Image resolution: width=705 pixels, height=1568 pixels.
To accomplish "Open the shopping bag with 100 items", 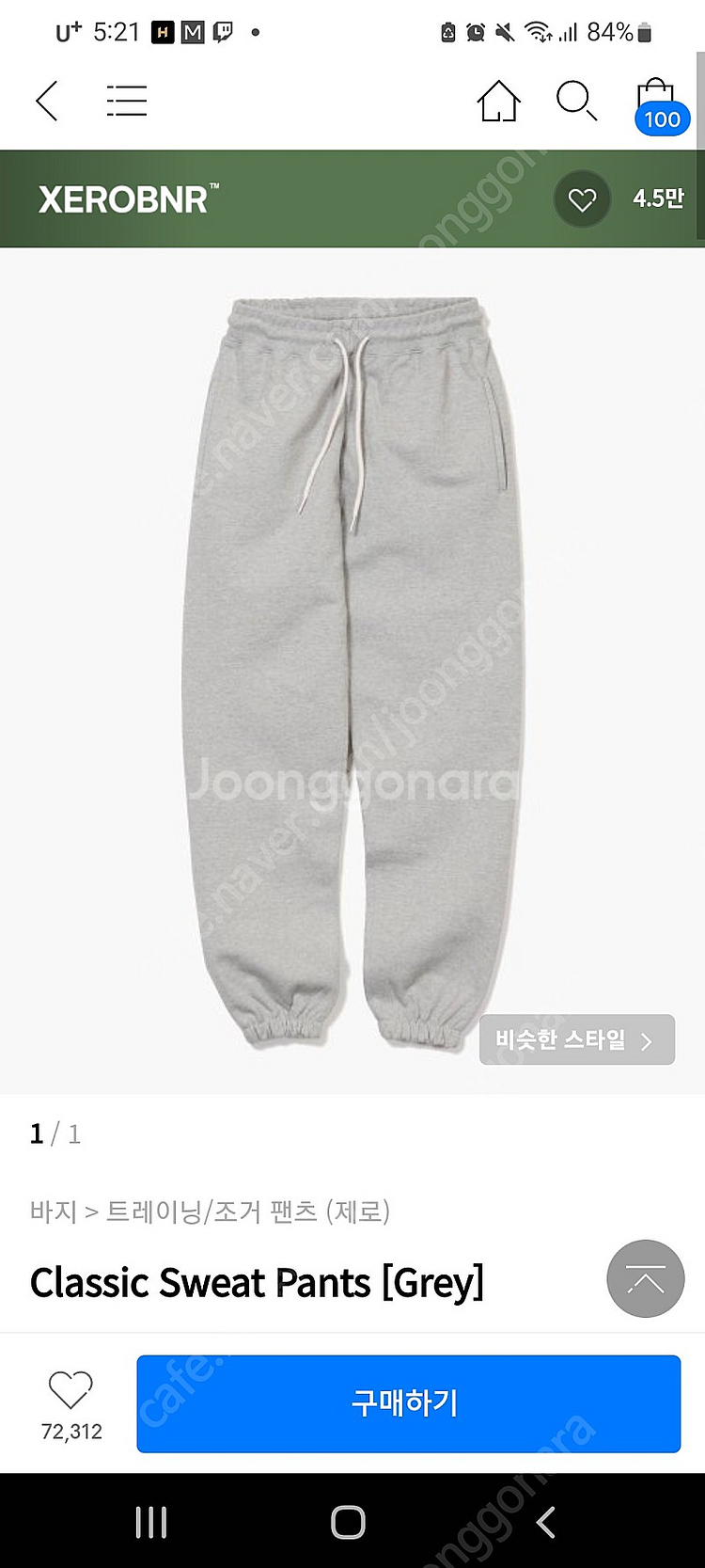I will click(658, 105).
